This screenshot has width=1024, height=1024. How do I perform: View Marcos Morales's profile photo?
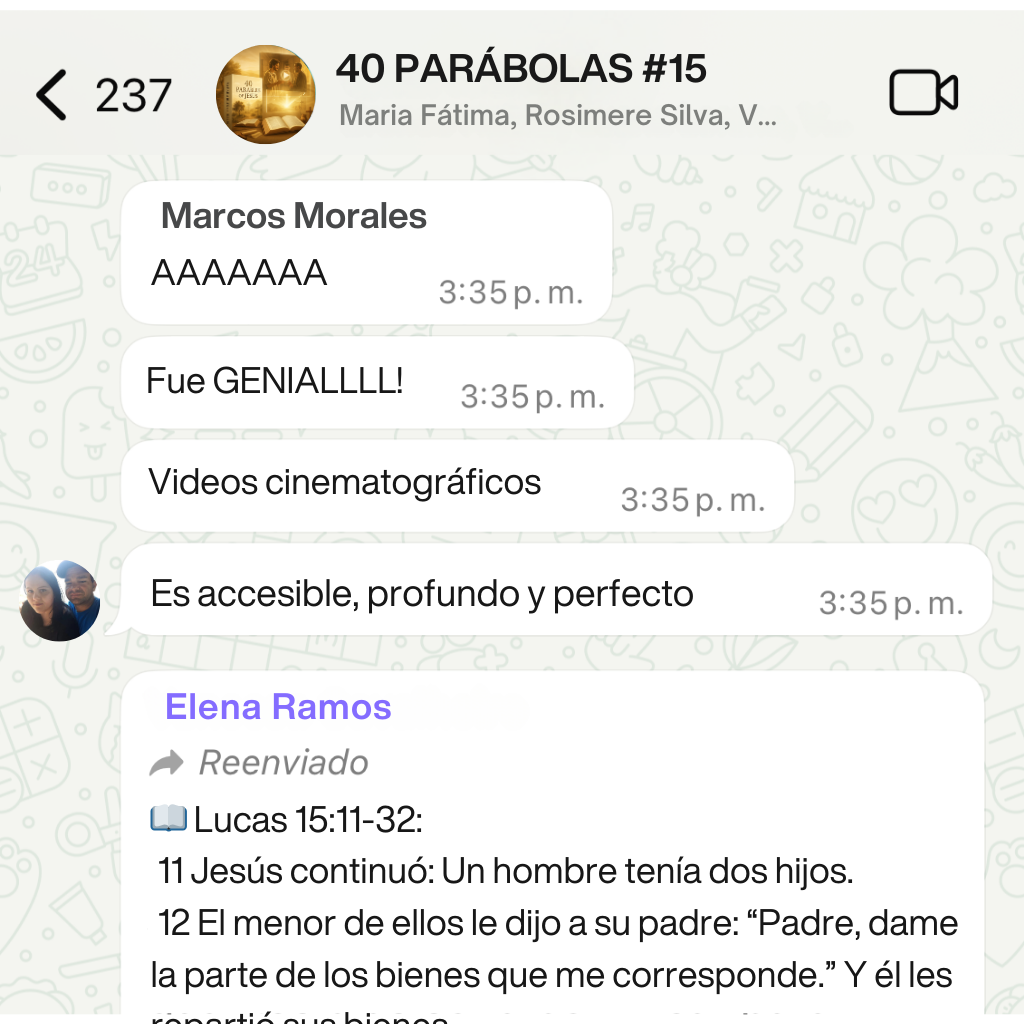(60, 600)
